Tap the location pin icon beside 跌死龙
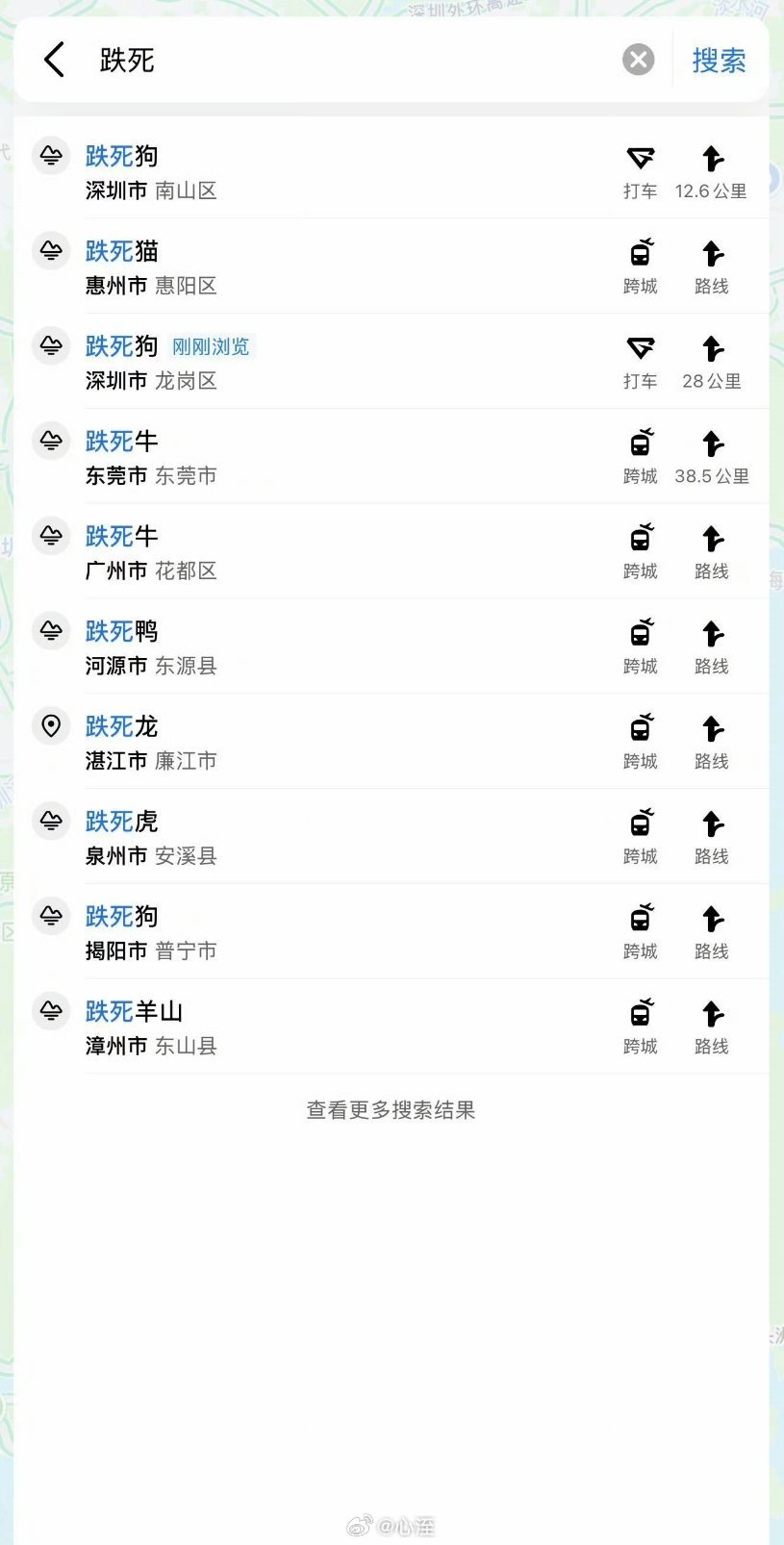784x1545 pixels. [51, 726]
